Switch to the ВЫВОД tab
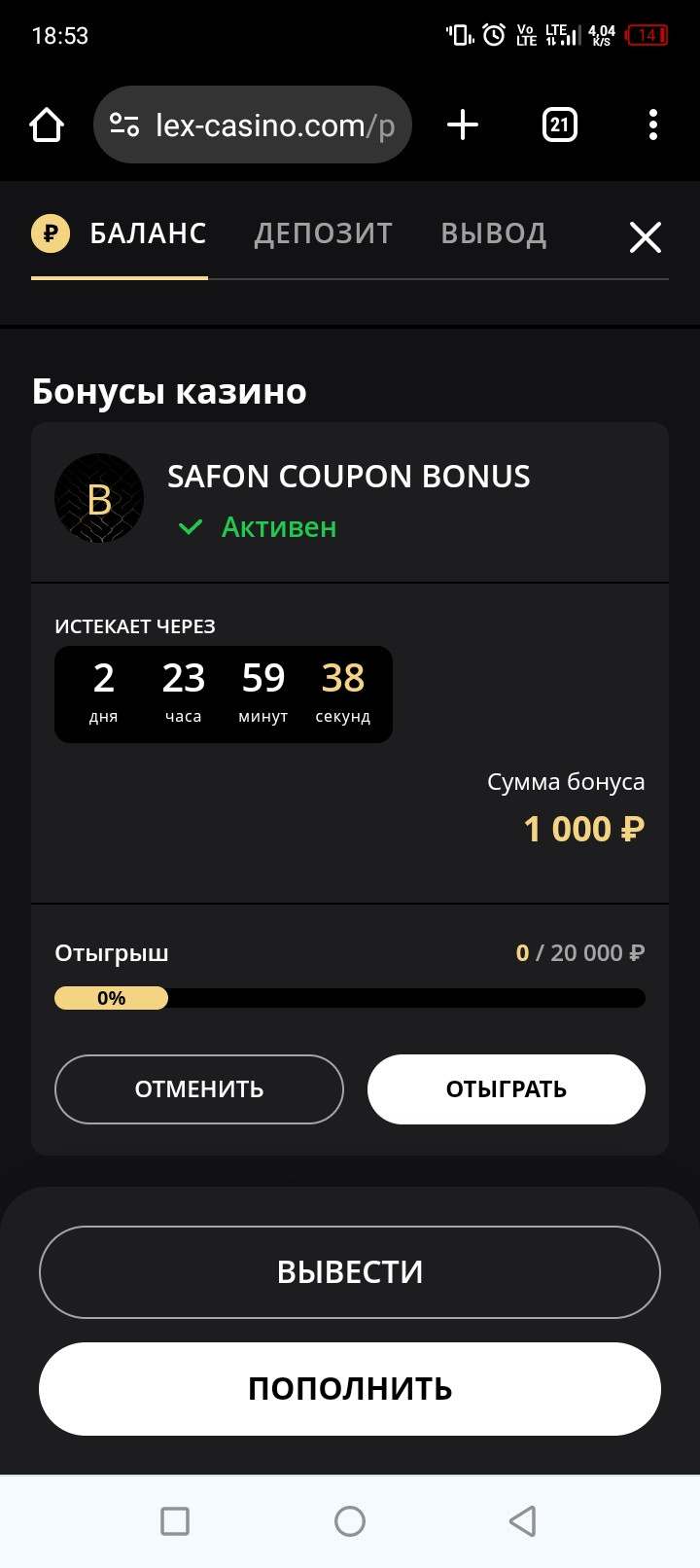This screenshot has height=1568, width=700. [x=494, y=233]
